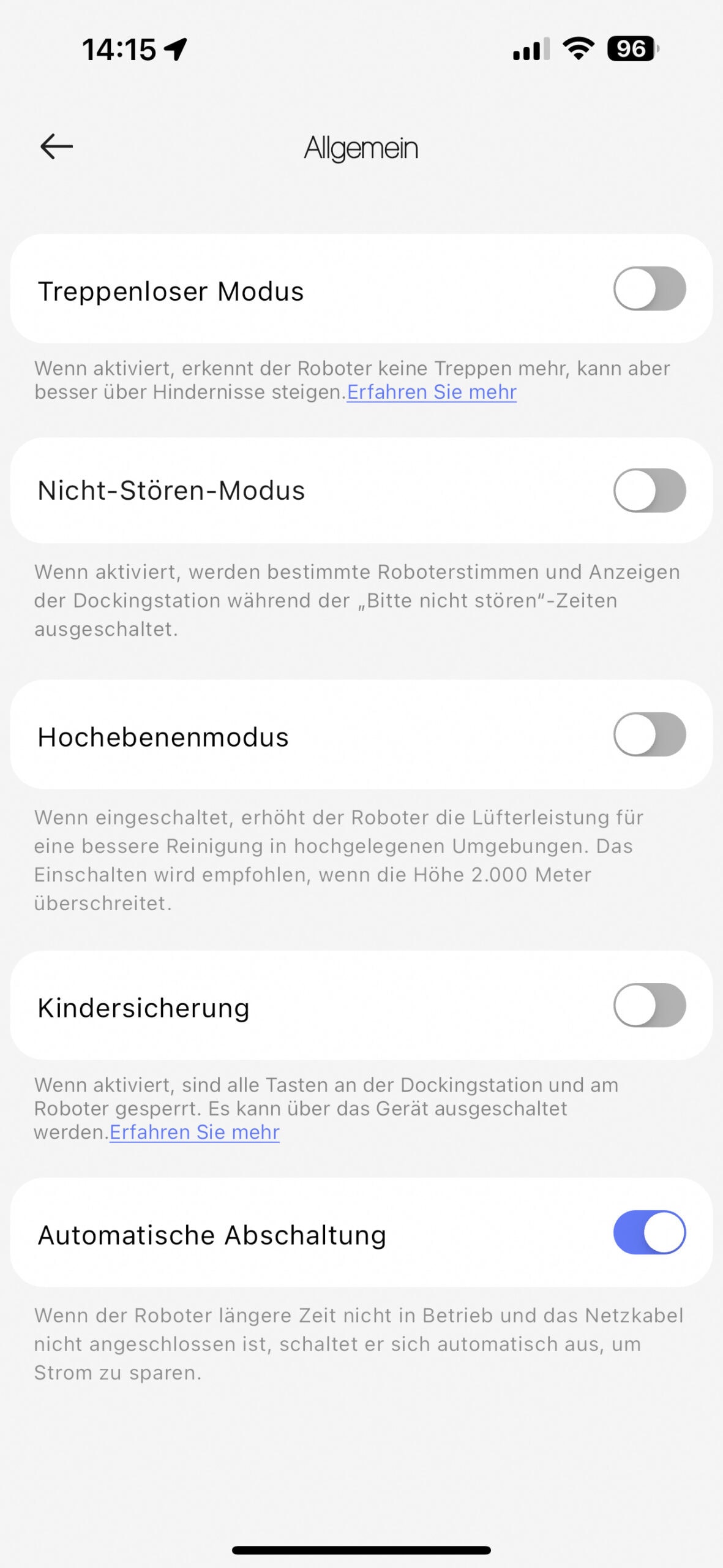Image resolution: width=723 pixels, height=1568 pixels.
Task: Toggle Hochebenenmodus on
Action: (650, 734)
